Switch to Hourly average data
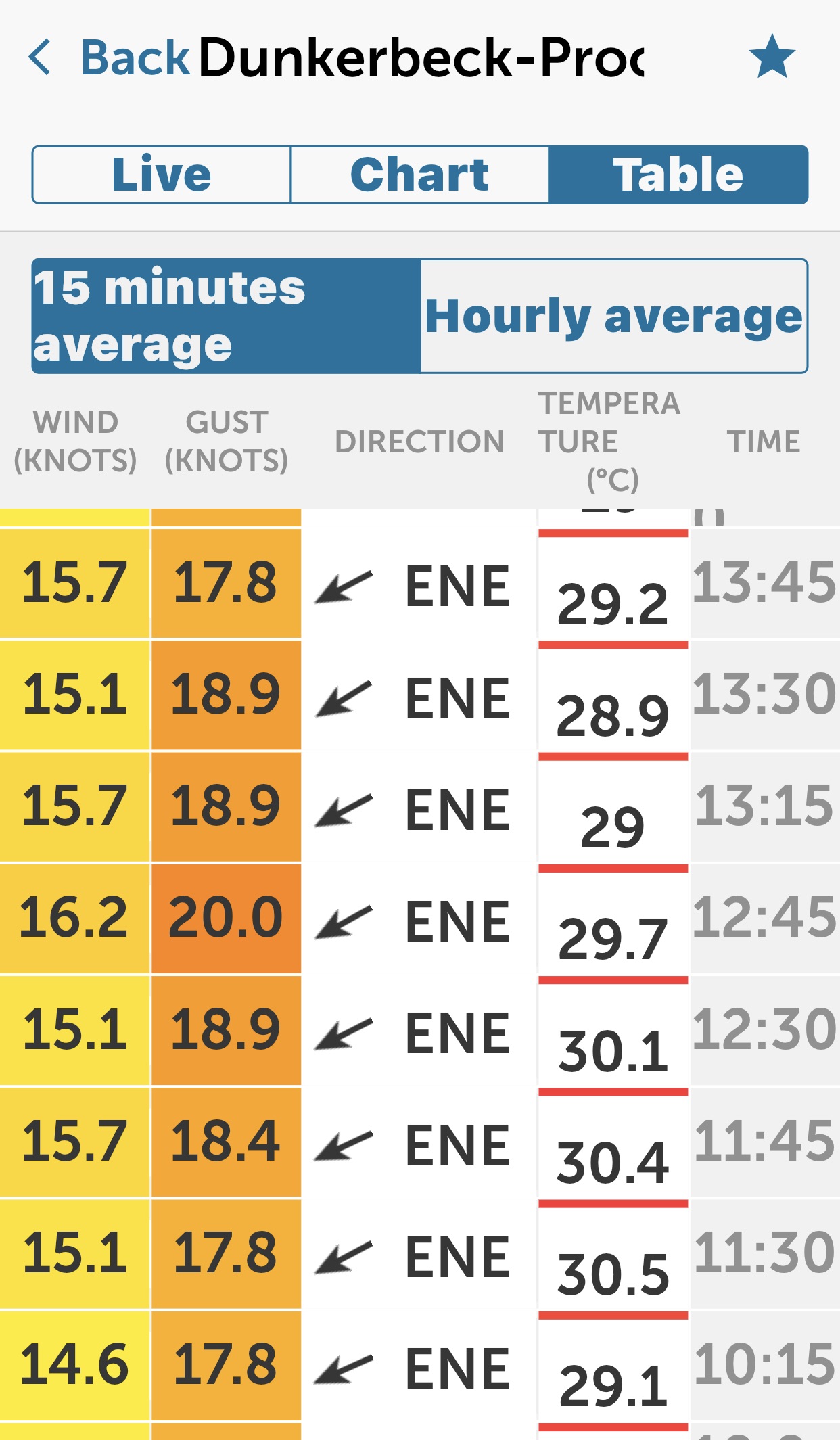The image size is (840, 1440). 614,316
